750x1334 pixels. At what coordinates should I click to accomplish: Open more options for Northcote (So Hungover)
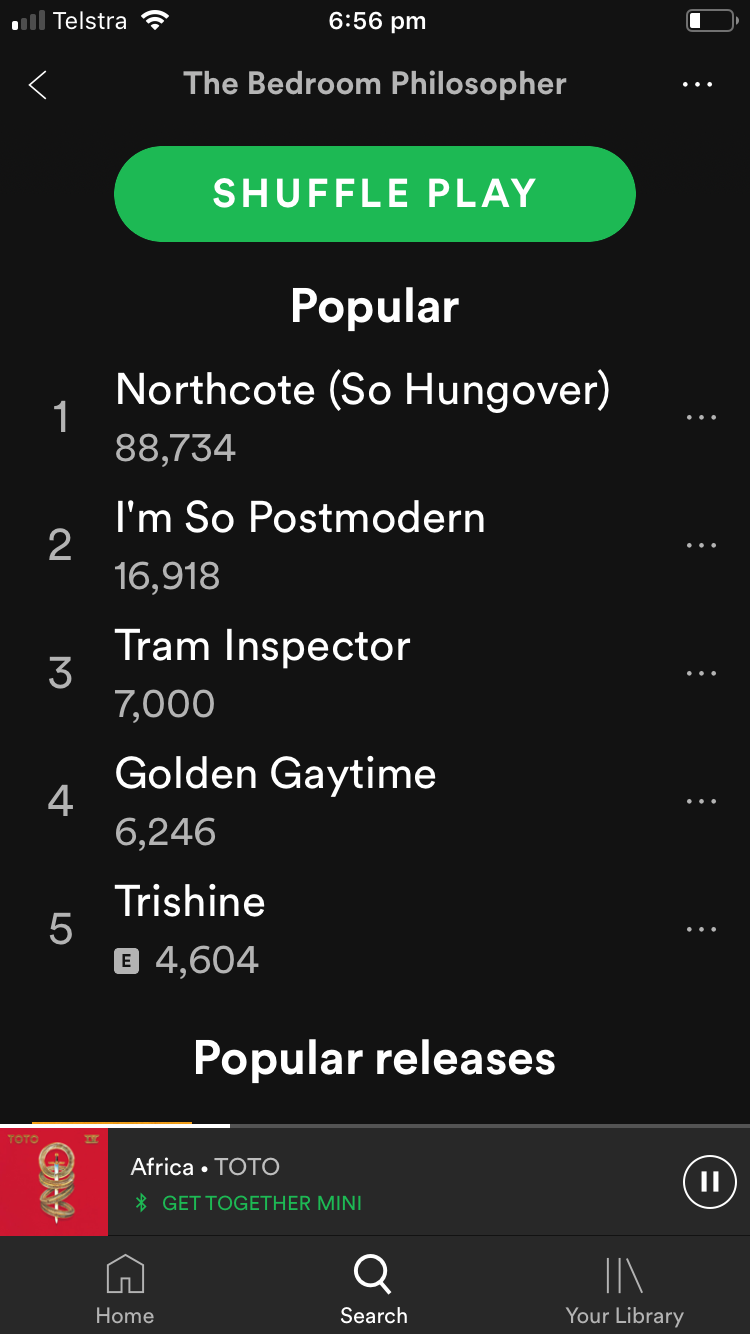click(x=701, y=417)
